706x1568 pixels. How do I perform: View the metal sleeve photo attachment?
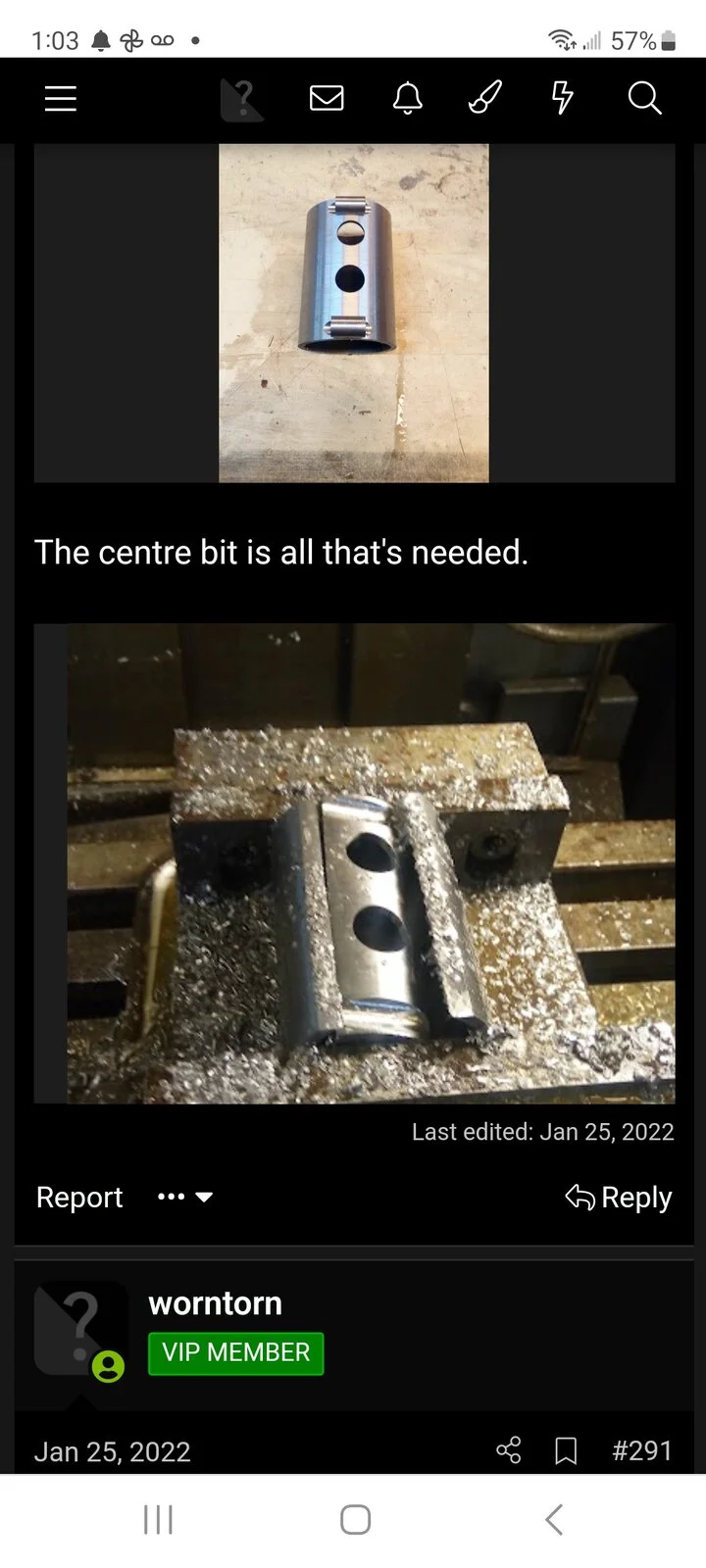point(353,313)
